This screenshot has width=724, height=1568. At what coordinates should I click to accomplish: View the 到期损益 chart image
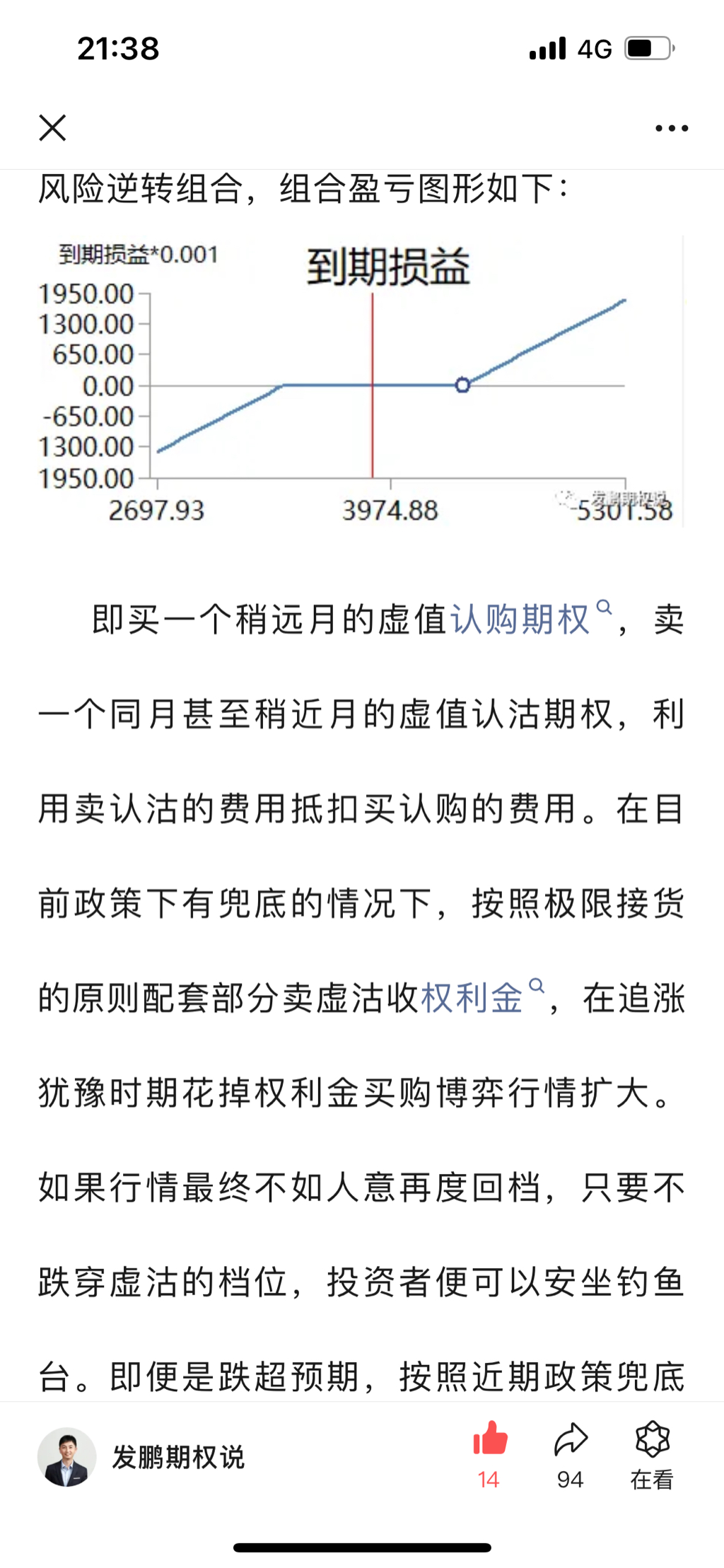coord(361,382)
